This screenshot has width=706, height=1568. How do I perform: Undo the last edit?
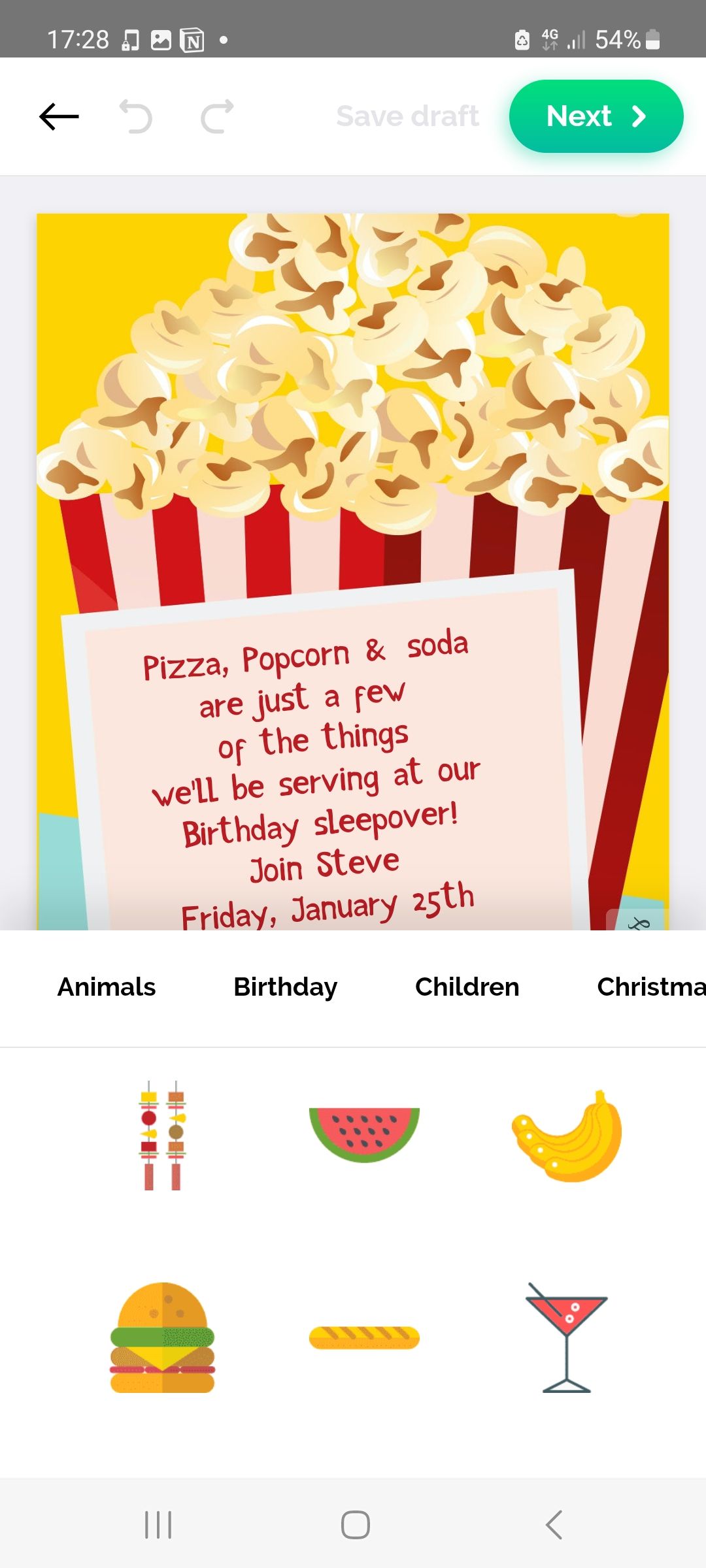click(135, 116)
